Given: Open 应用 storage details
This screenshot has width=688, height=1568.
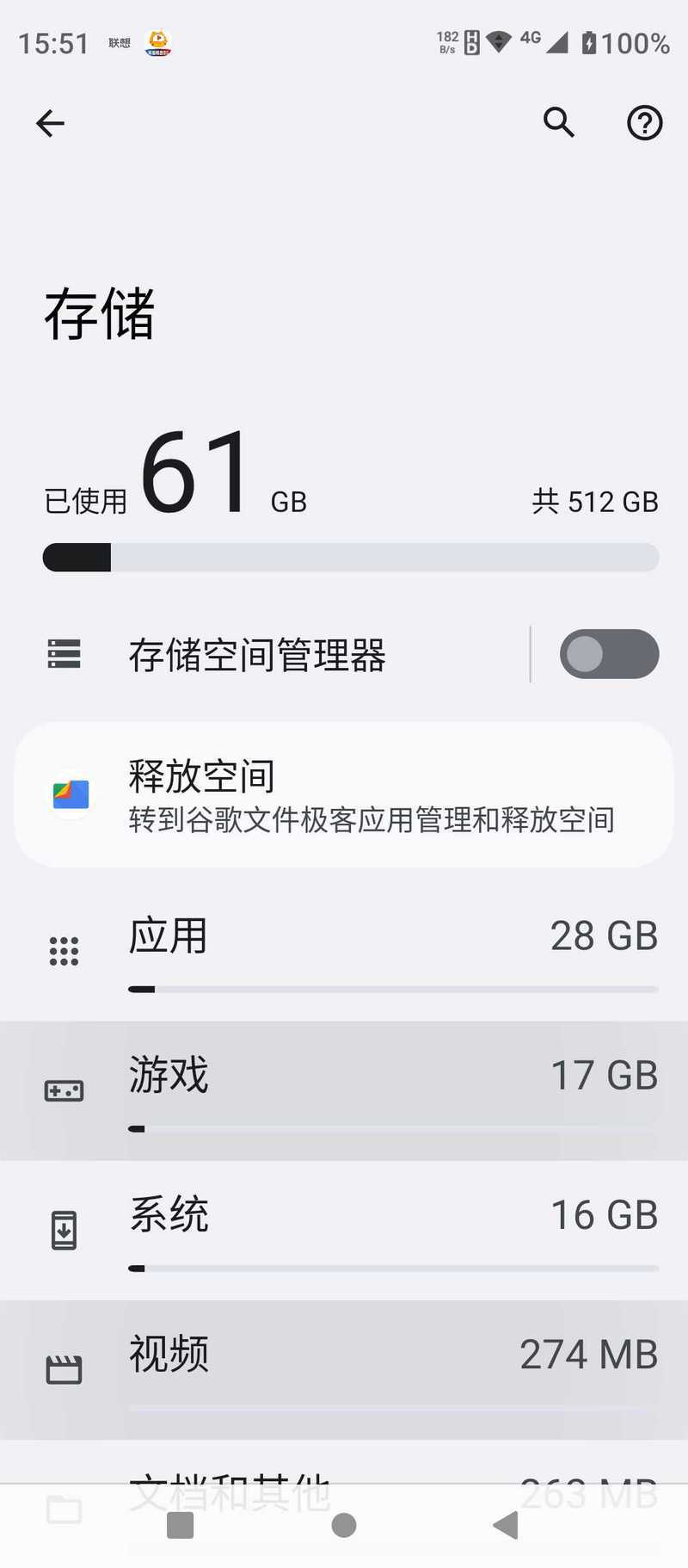Looking at the screenshot, I should (x=344, y=952).
